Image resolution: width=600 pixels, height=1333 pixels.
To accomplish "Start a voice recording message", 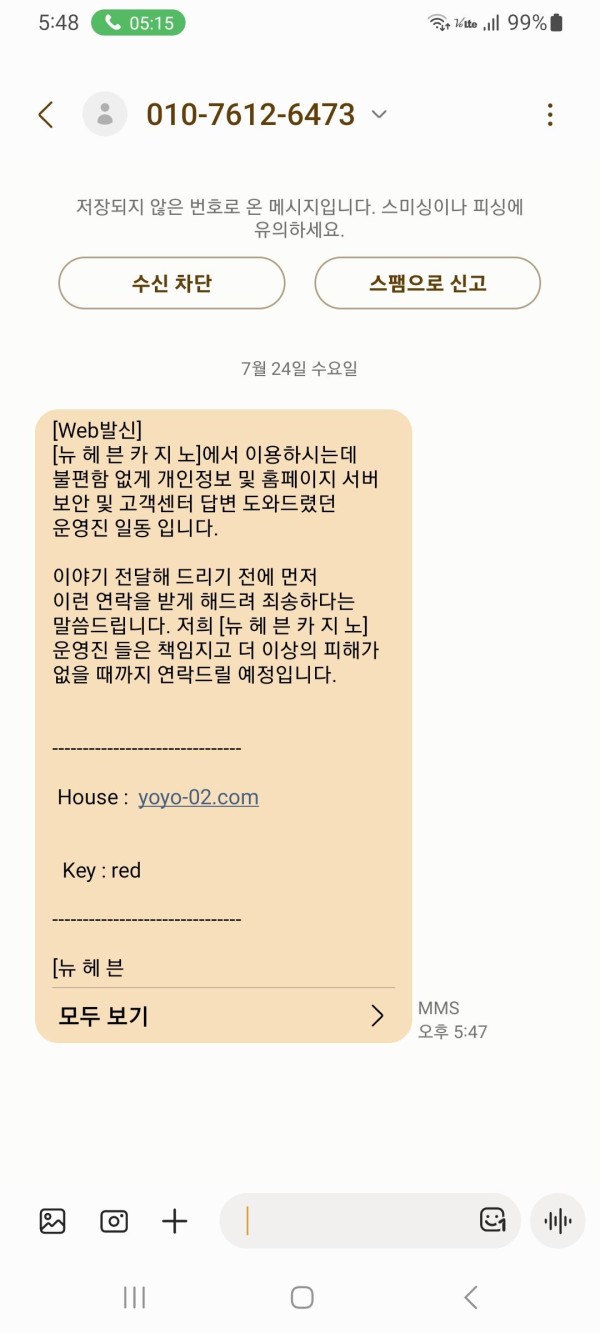I will 557,1221.
